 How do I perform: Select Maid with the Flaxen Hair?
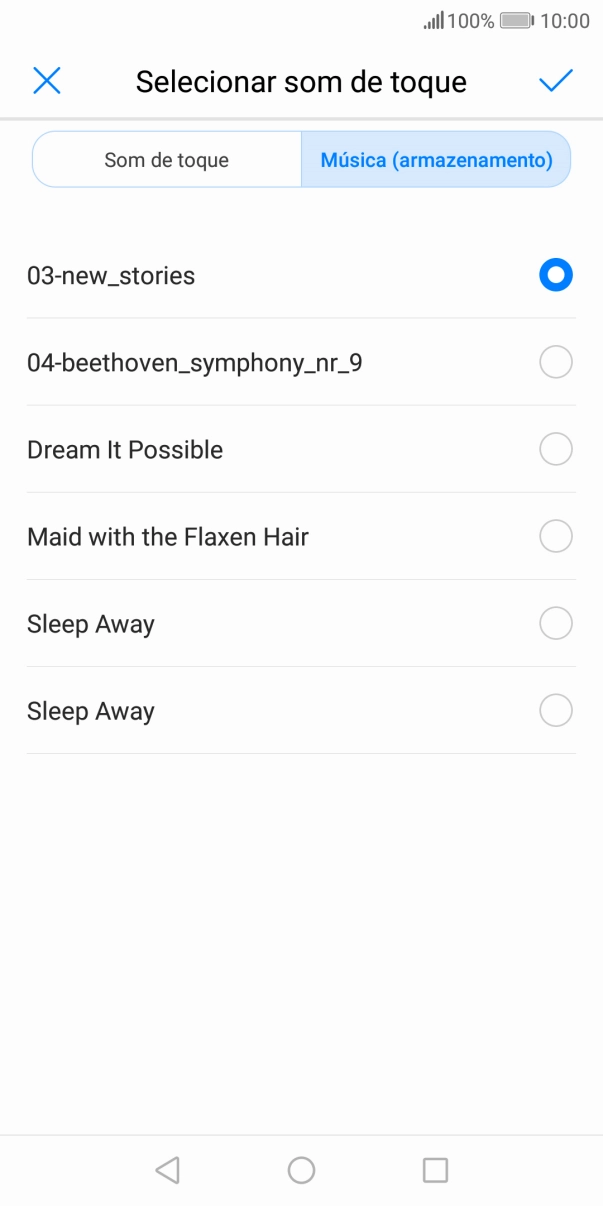point(555,537)
